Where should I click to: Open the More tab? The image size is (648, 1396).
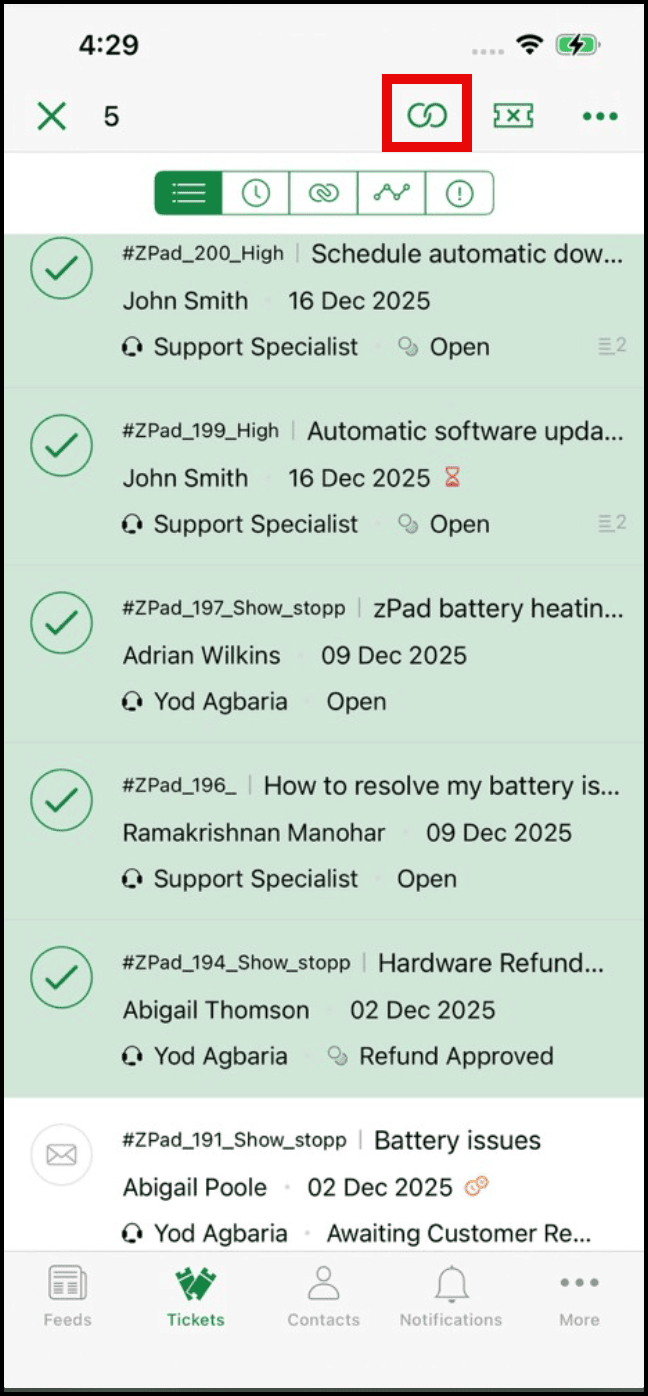[579, 1295]
